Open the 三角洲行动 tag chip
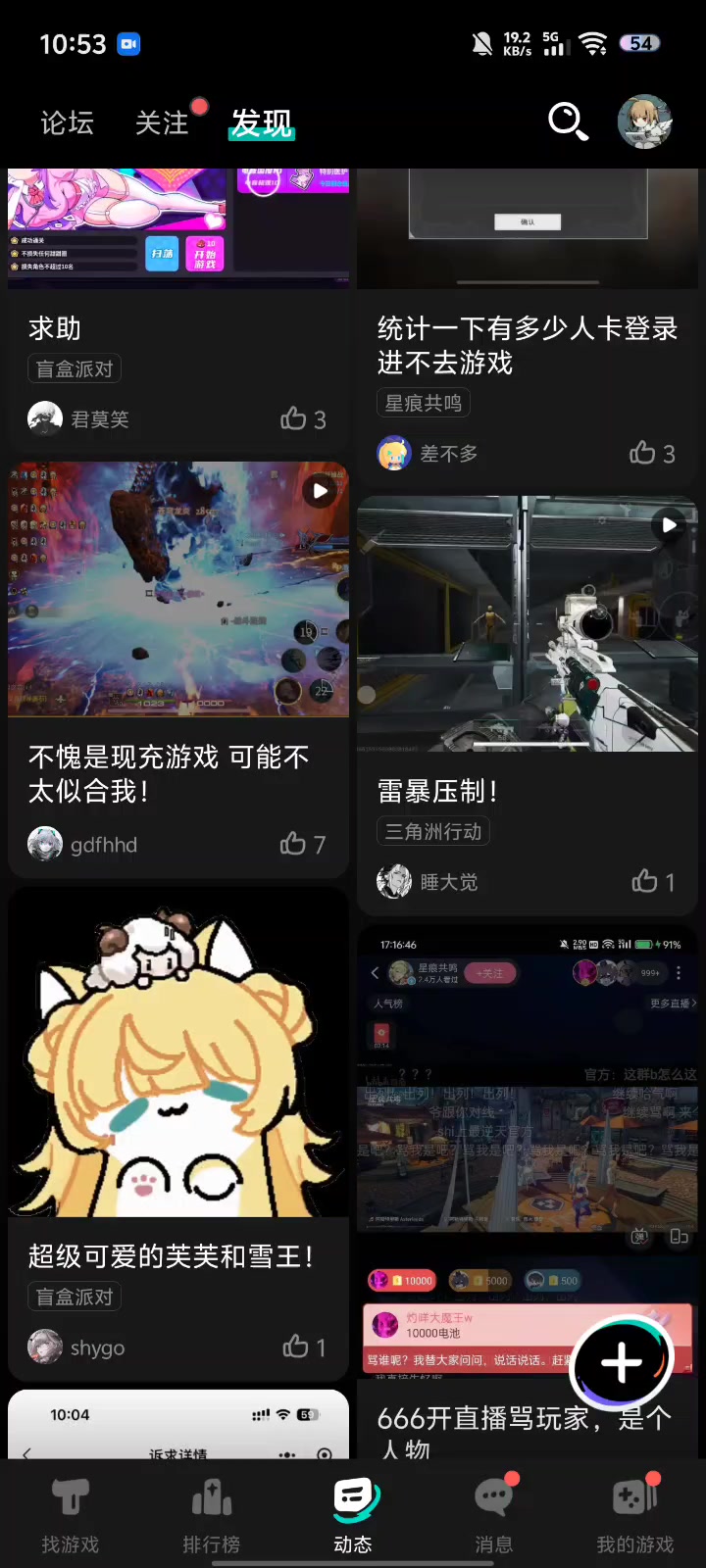This screenshot has height=1568, width=706. tap(433, 831)
